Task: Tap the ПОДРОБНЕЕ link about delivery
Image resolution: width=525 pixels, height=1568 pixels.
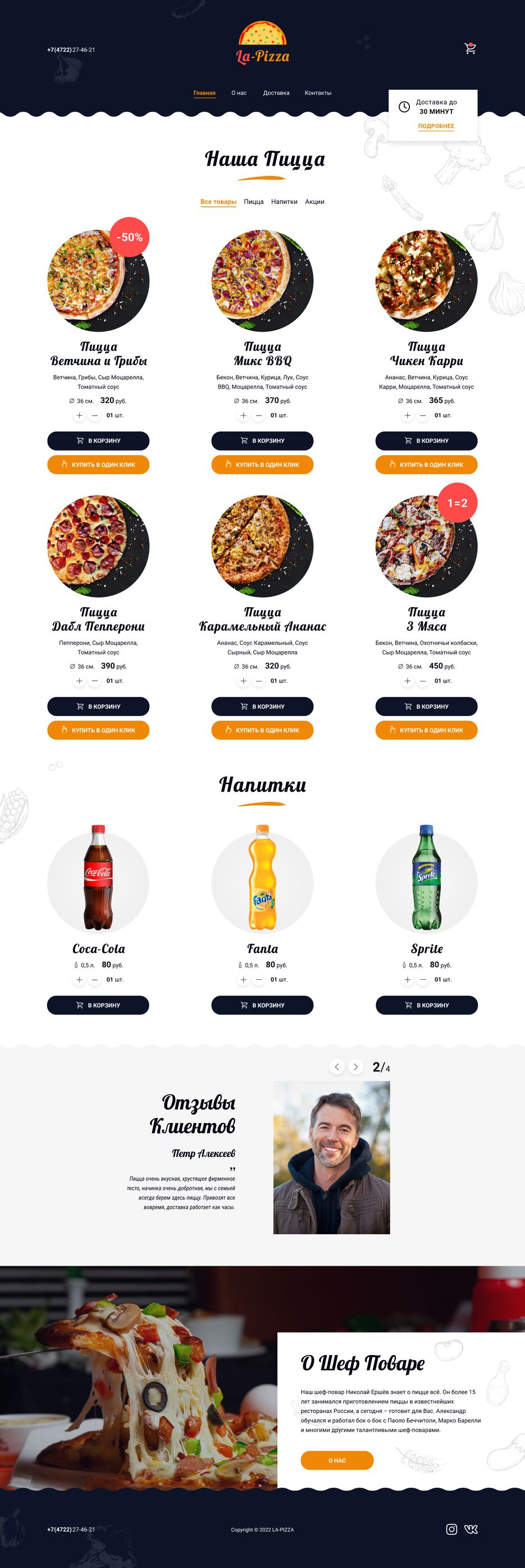Action: coord(436,126)
